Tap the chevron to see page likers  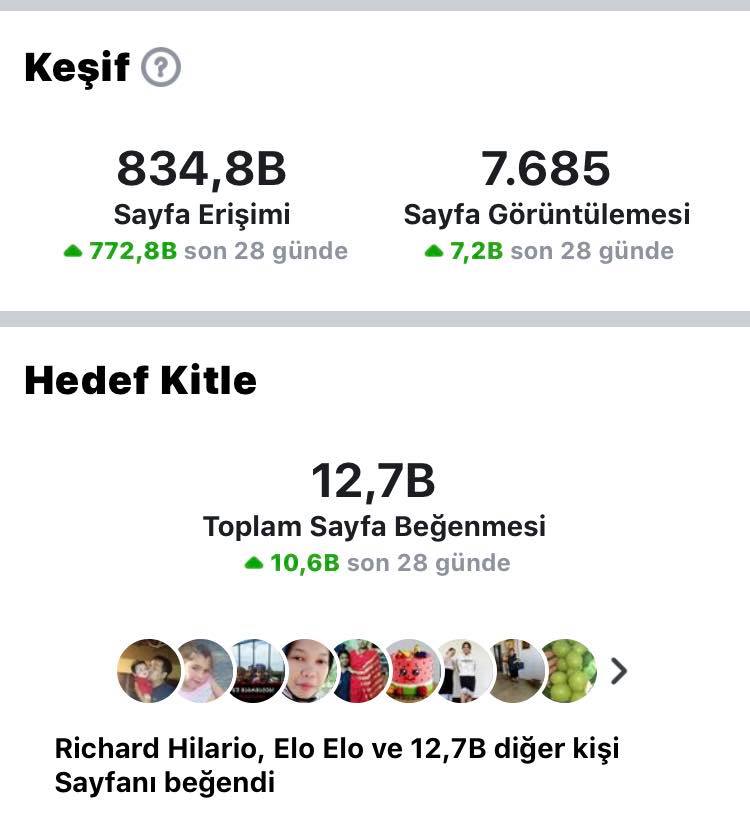coord(618,671)
